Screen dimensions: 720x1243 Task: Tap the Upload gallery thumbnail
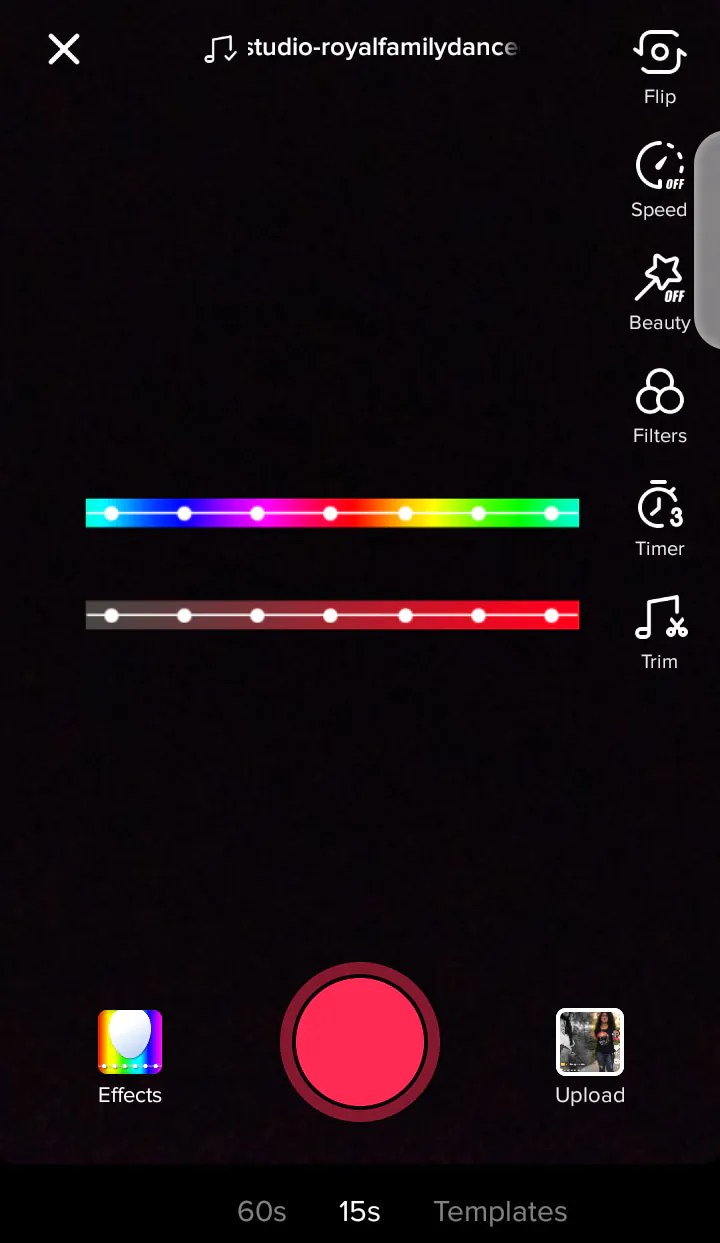589,1042
